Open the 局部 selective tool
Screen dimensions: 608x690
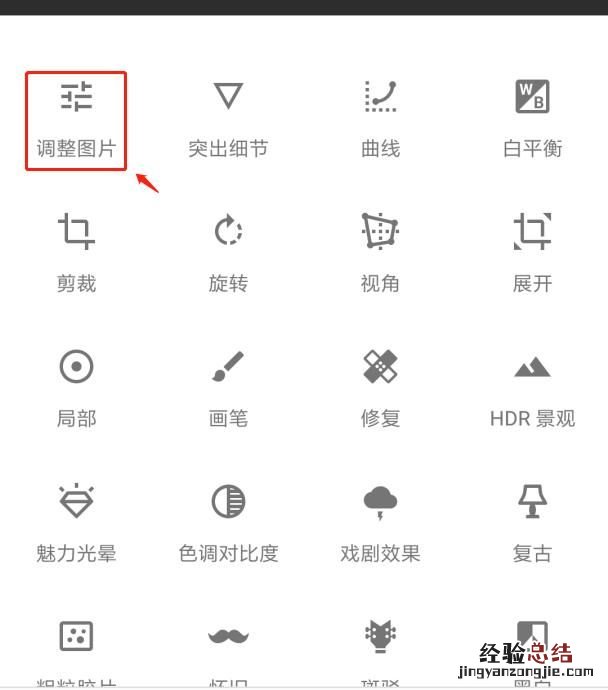click(x=76, y=386)
